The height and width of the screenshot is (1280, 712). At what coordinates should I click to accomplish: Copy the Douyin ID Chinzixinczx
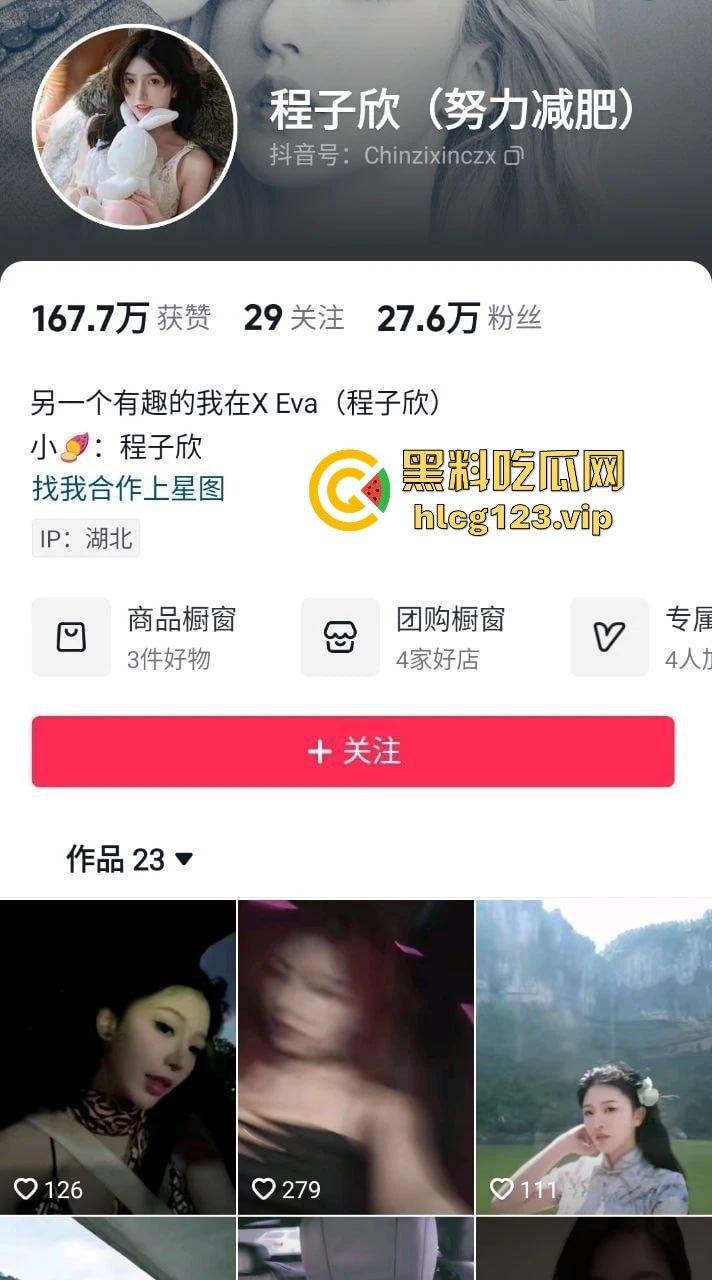[514, 156]
